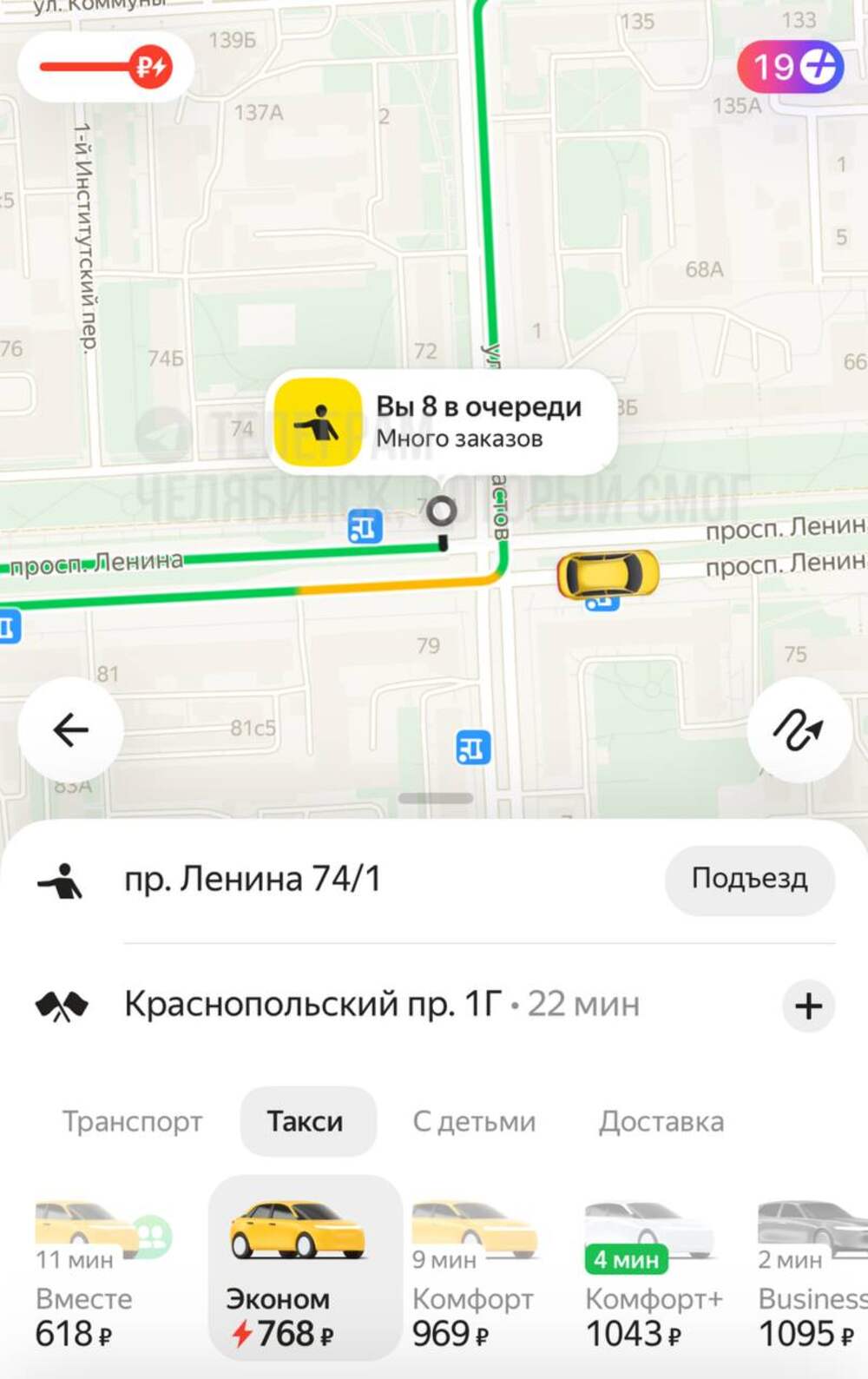The width and height of the screenshot is (868, 1379).
Task: Tap the Подъезд entrance button
Action: click(x=749, y=879)
